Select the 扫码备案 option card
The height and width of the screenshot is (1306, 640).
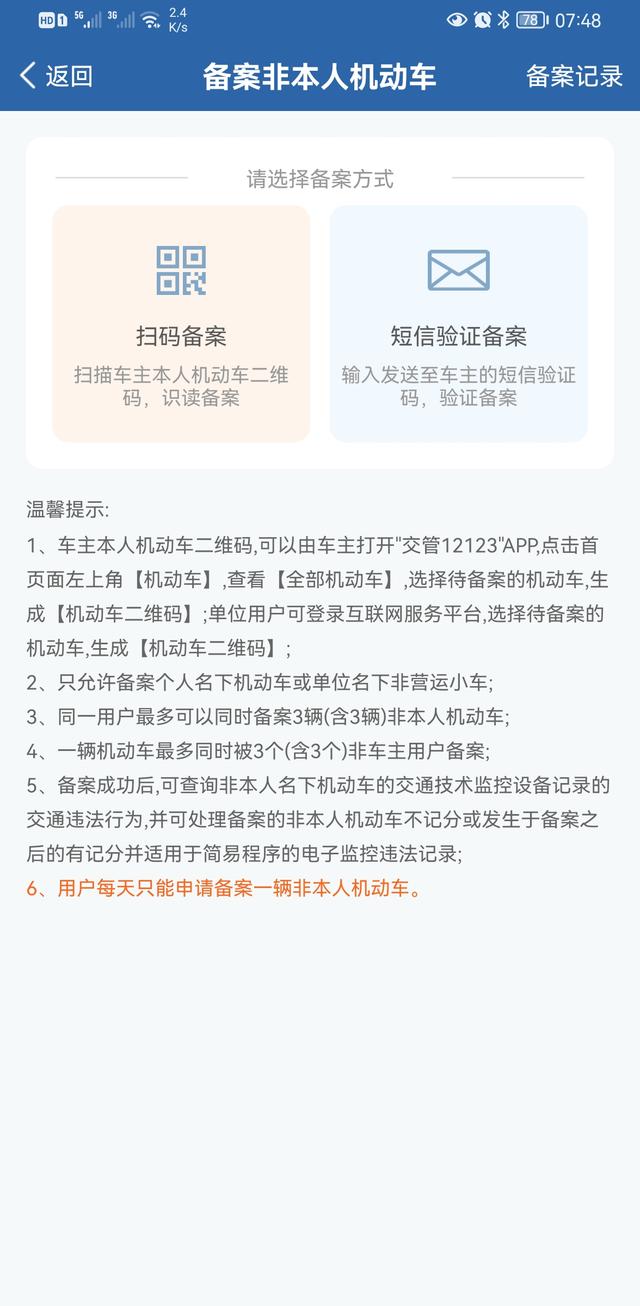pyautogui.click(x=181, y=324)
